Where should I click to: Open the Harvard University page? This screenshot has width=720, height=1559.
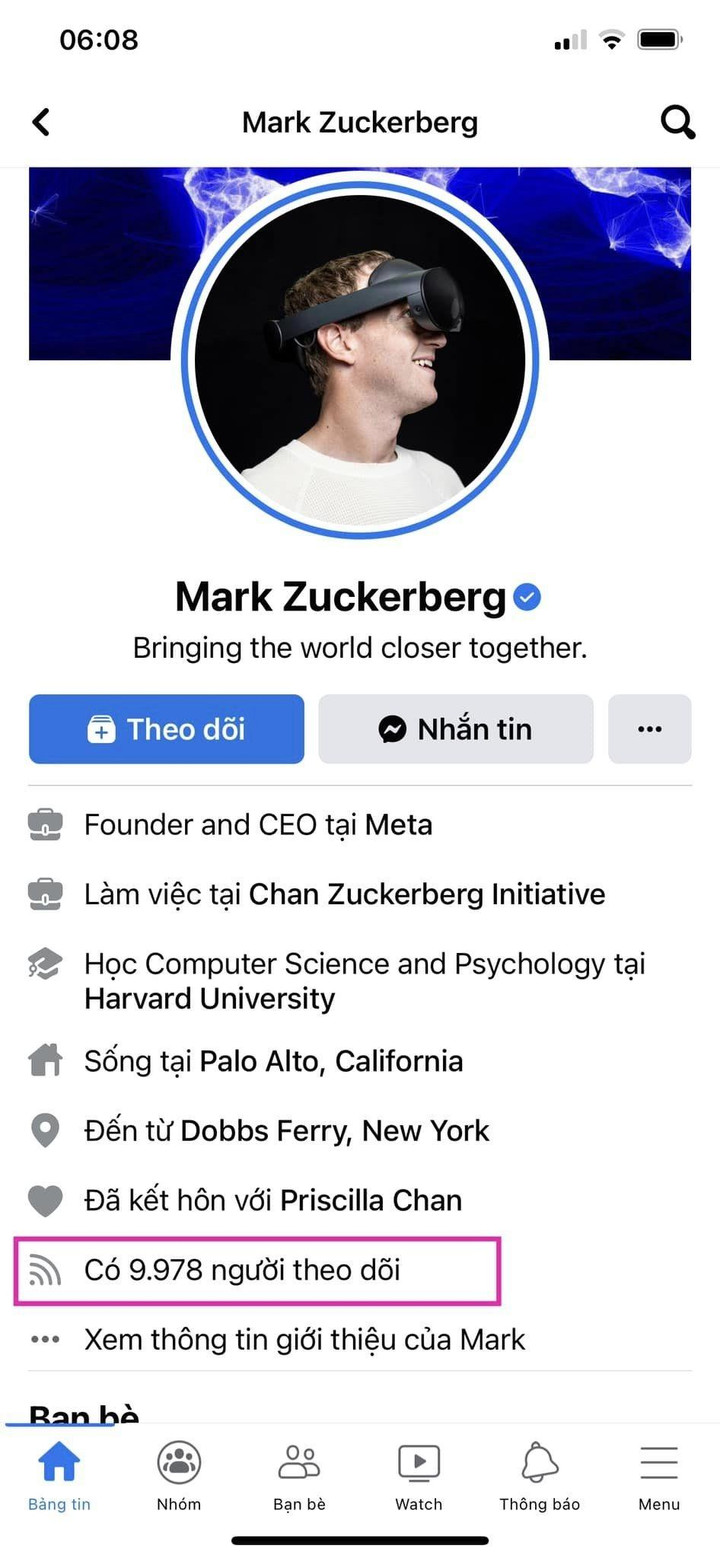click(x=209, y=999)
